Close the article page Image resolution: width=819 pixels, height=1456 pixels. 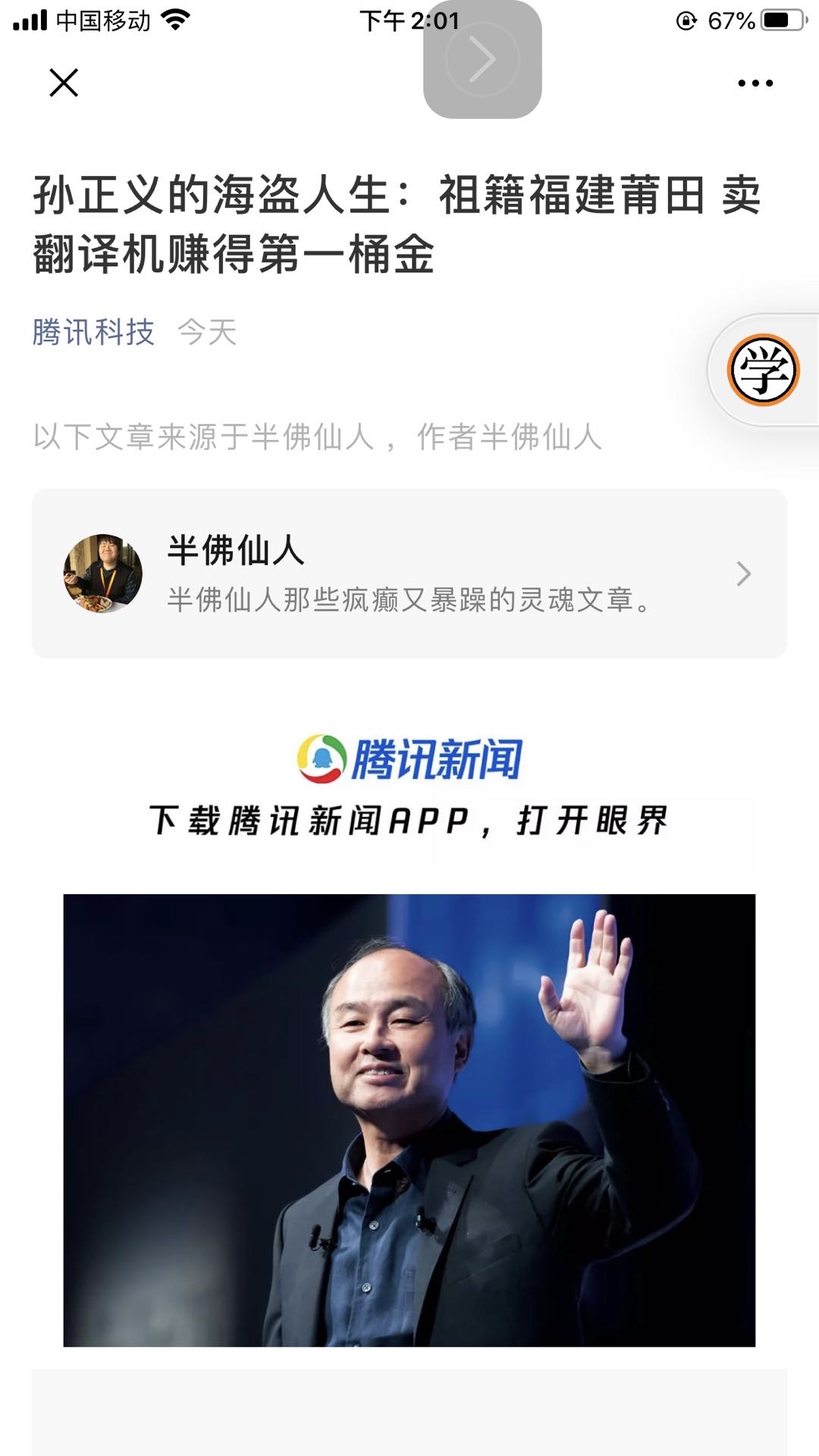tap(64, 83)
